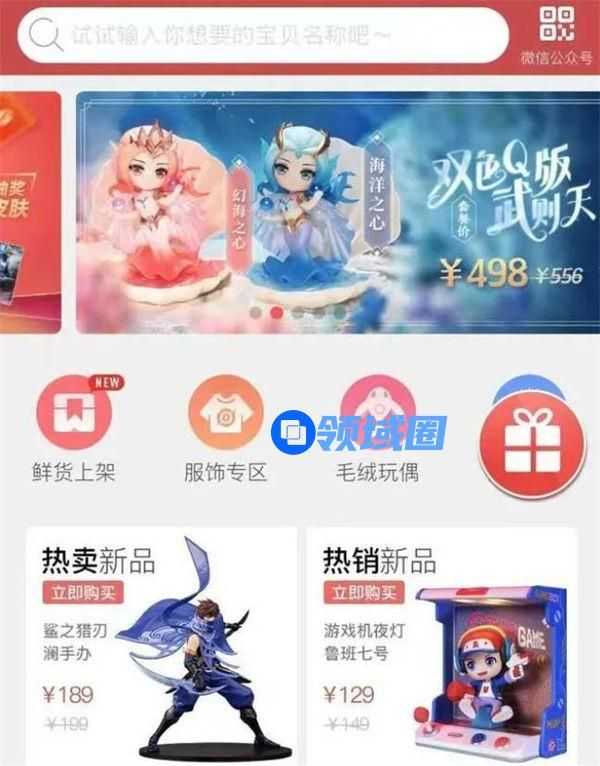The image size is (600, 766).
Task: Open the 服饰专区 category
Action: [226, 412]
